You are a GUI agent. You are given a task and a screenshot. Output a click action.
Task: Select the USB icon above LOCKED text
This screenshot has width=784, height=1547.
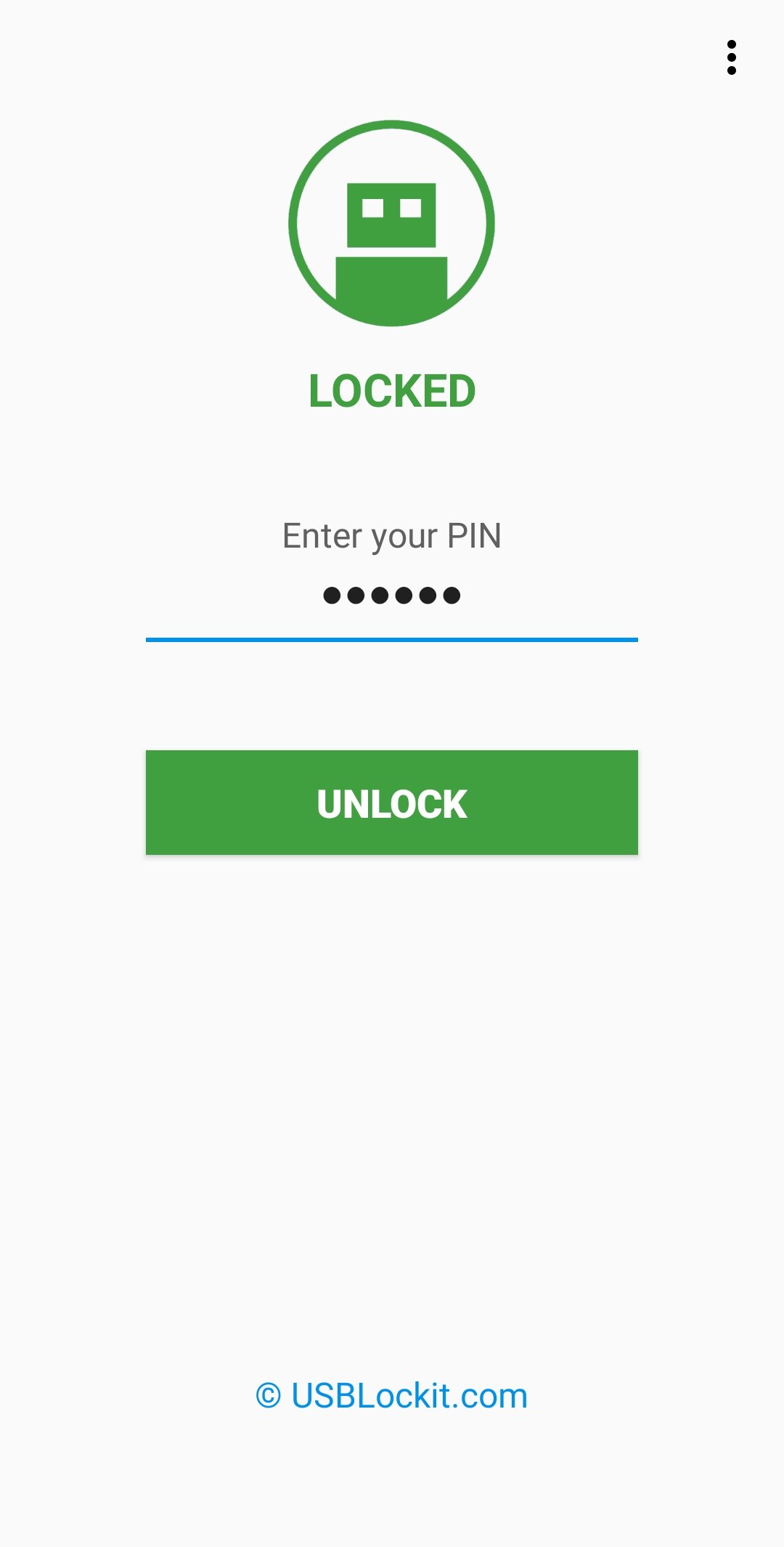[392, 222]
